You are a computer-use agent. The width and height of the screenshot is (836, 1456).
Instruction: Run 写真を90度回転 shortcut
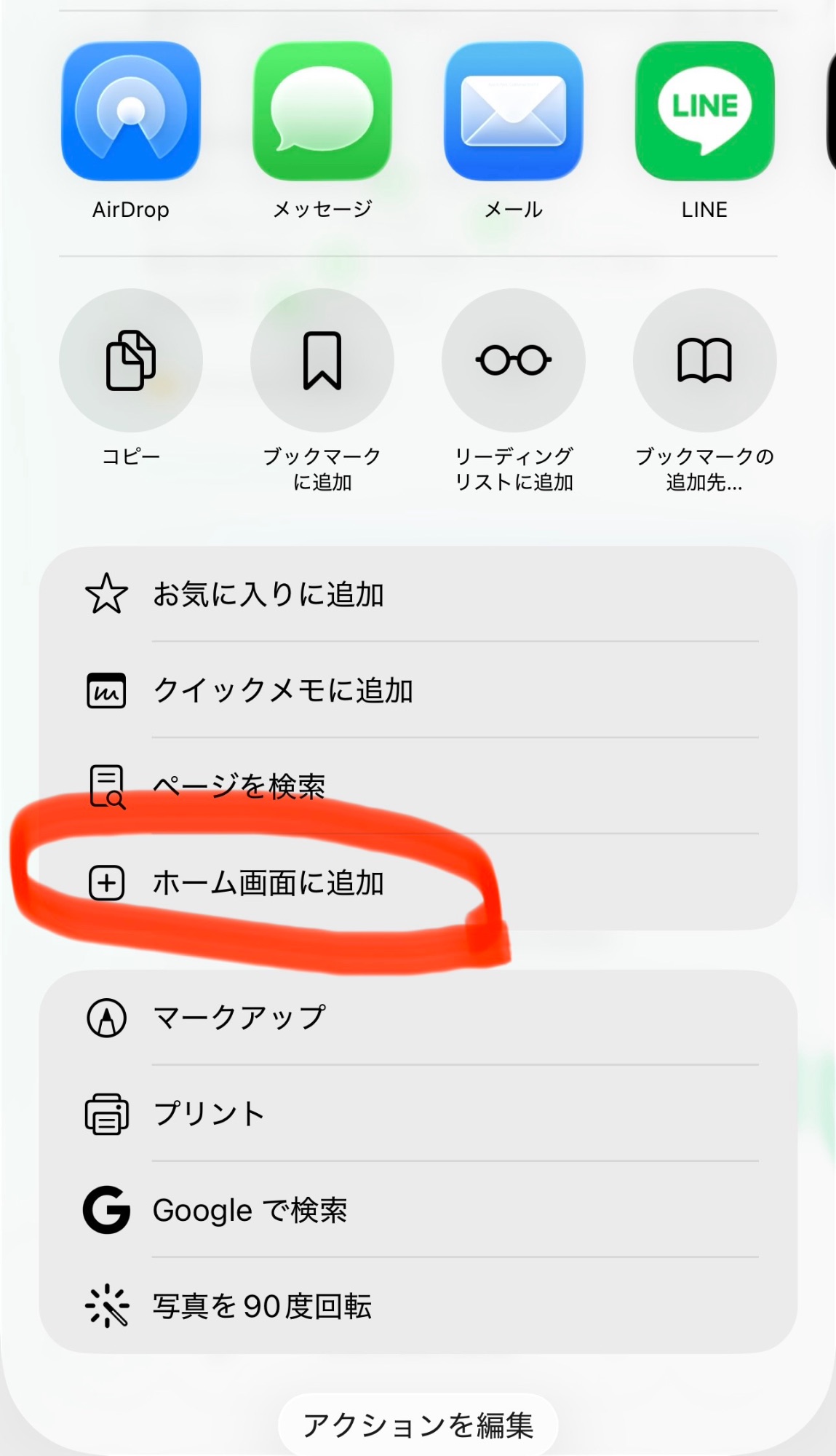pos(418,1306)
